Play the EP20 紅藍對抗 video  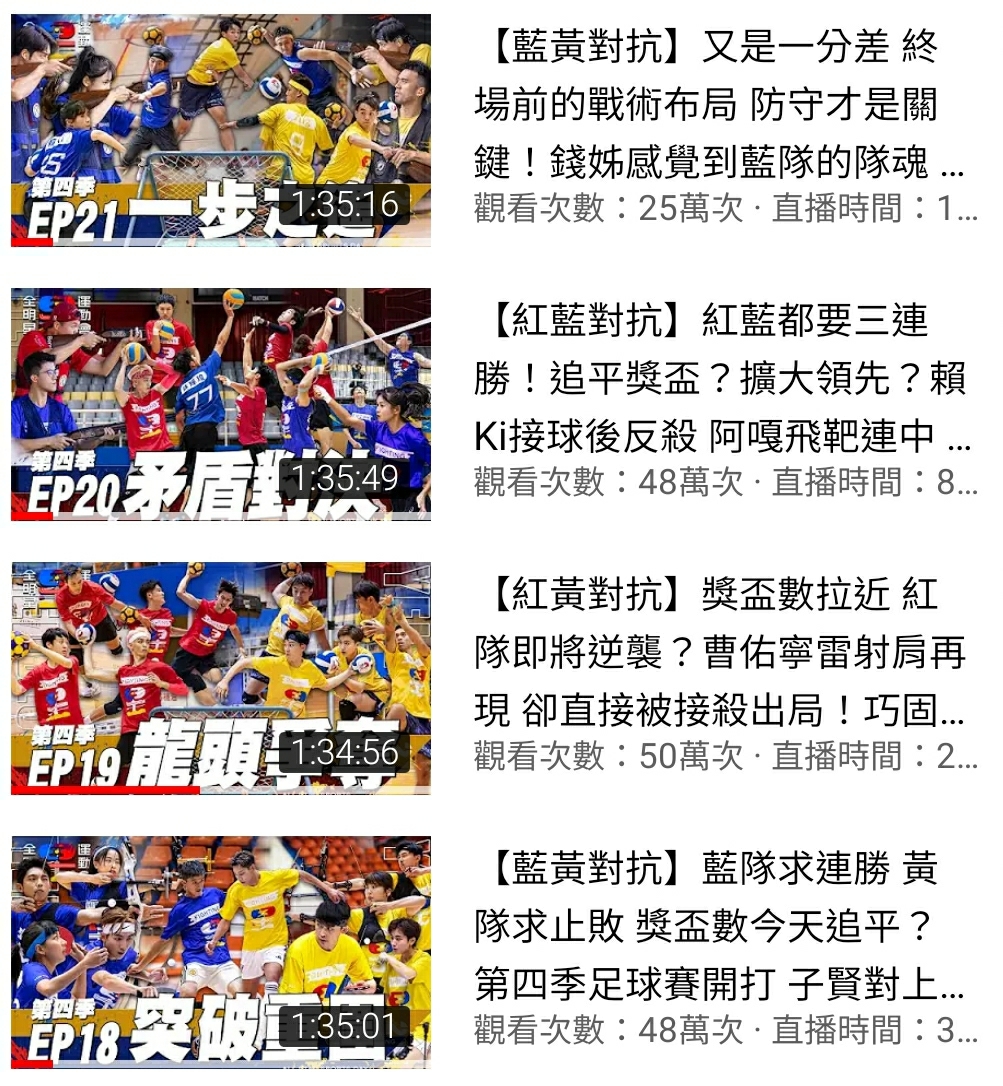pyautogui.click(x=221, y=404)
